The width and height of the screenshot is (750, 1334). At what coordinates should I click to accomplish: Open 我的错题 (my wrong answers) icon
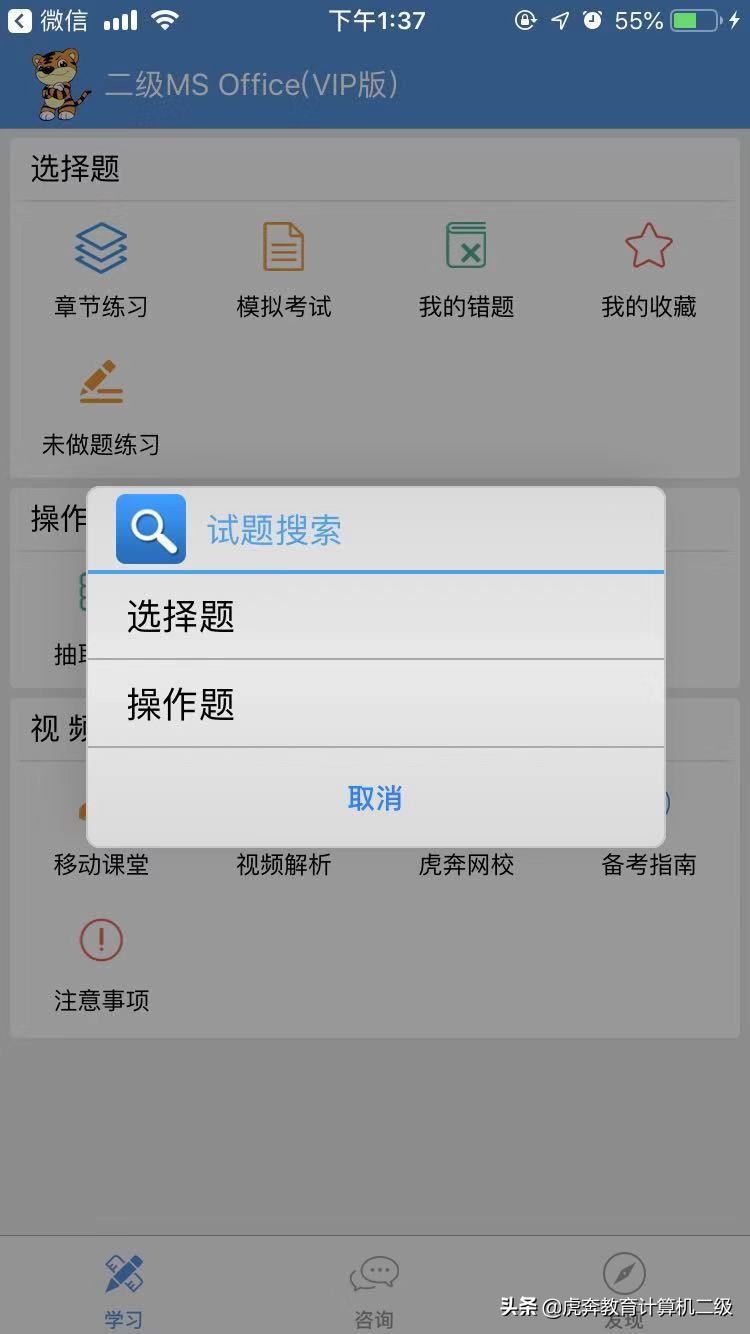click(x=466, y=265)
